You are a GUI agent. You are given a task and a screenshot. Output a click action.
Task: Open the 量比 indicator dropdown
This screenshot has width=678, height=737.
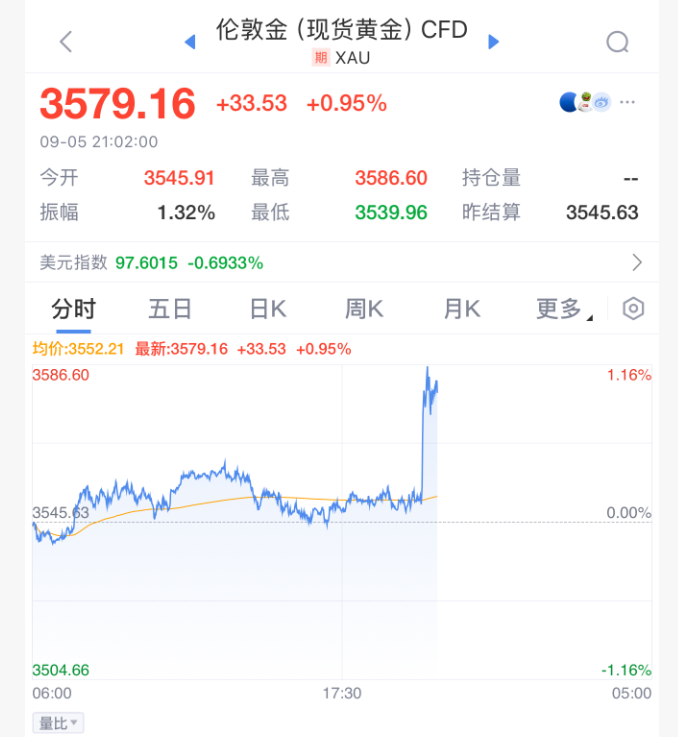click(60, 722)
